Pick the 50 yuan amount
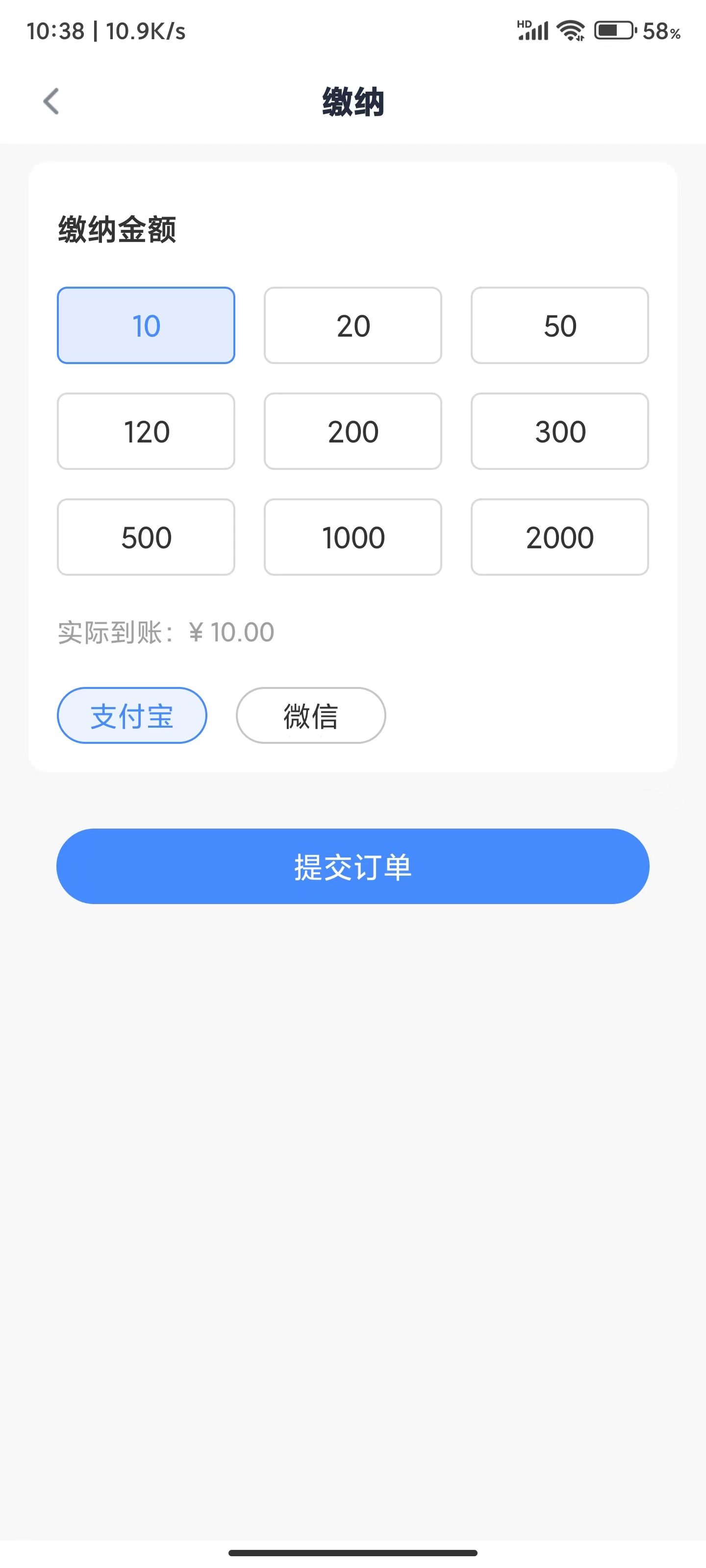Image resolution: width=706 pixels, height=1568 pixels. coord(560,326)
